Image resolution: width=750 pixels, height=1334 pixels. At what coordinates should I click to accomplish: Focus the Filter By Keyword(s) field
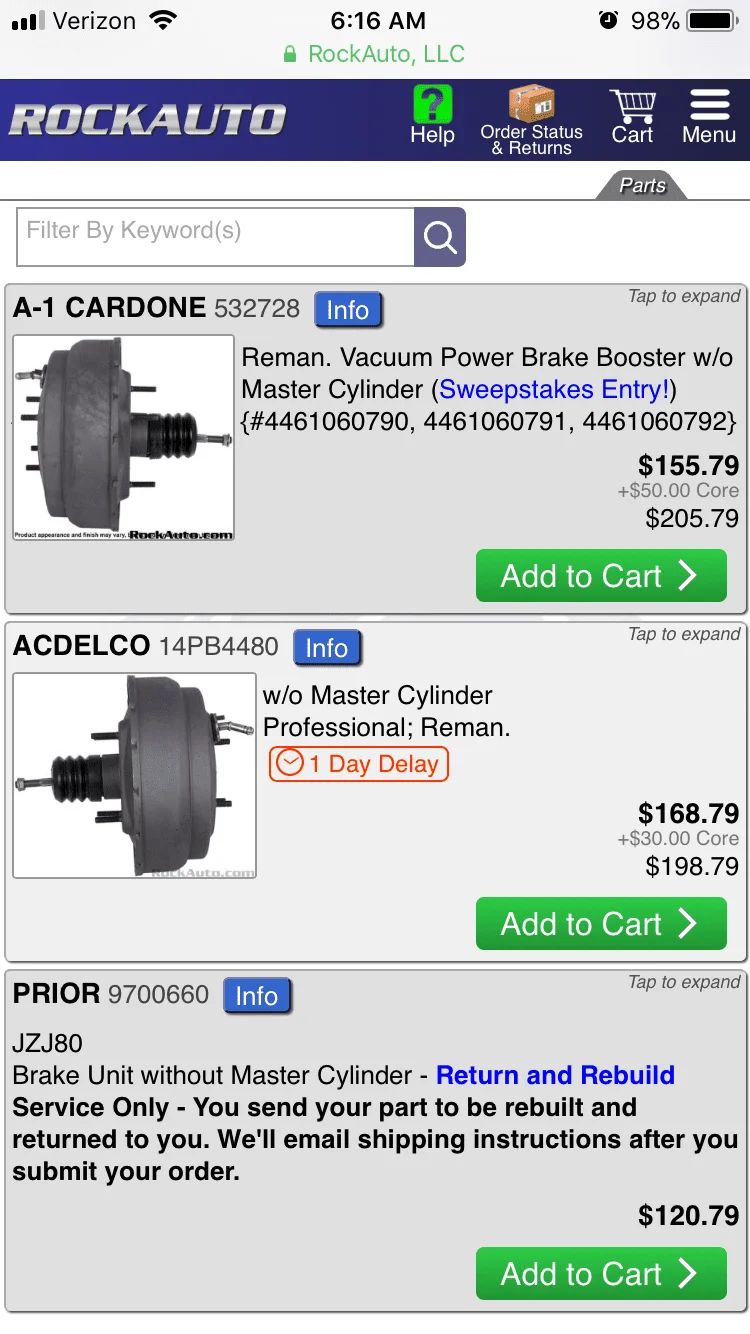[215, 237]
